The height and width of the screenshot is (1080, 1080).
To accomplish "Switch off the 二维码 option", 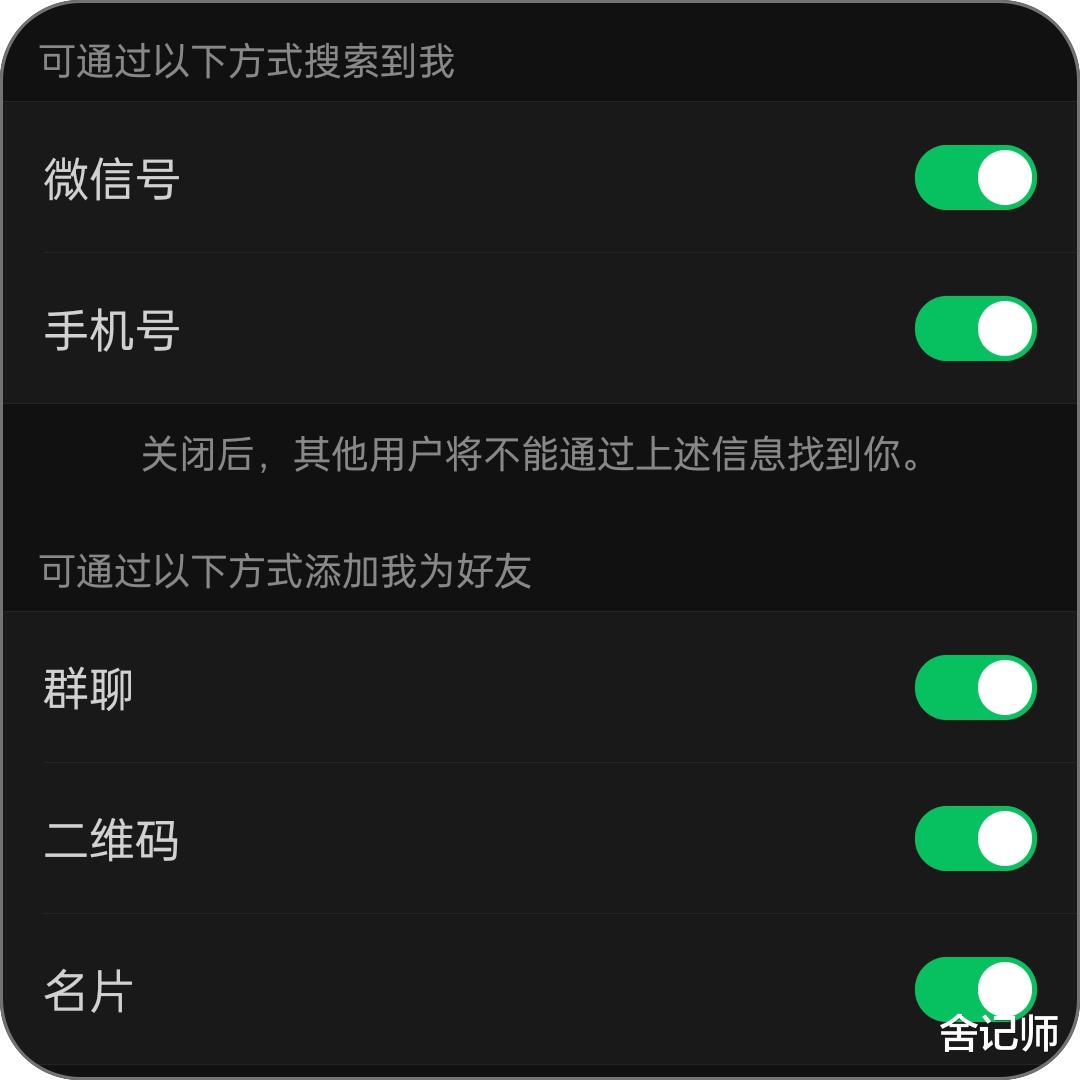I will (x=975, y=839).
